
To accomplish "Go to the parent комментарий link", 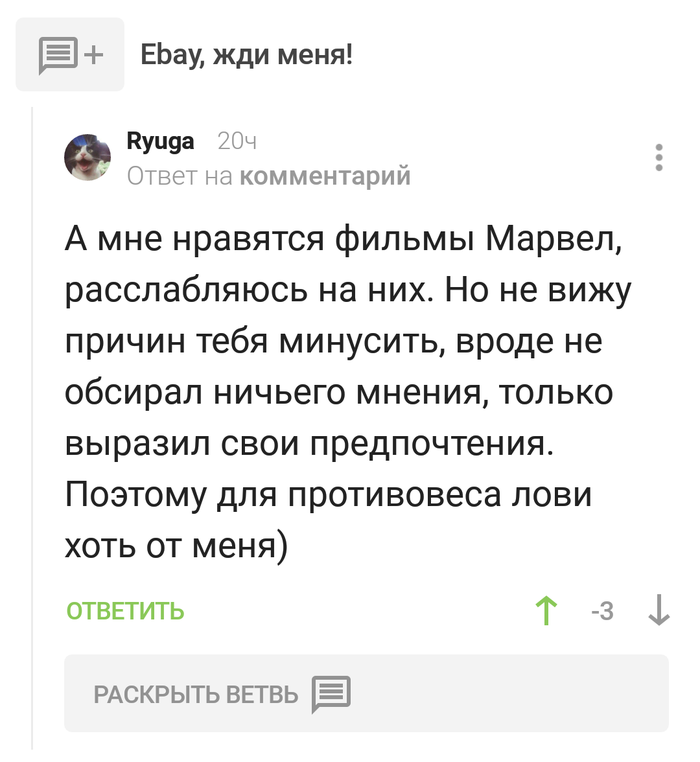I will pyautogui.click(x=326, y=177).
